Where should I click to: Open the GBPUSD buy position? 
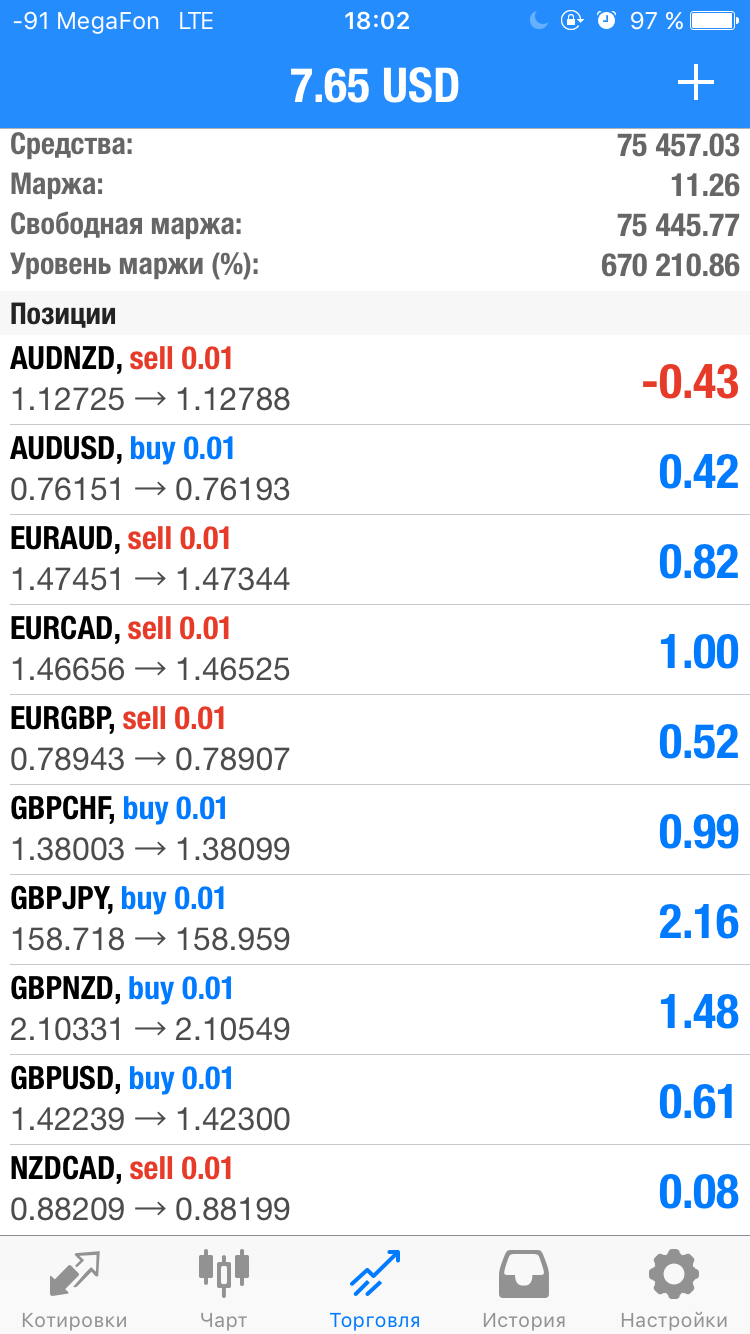[375, 1100]
